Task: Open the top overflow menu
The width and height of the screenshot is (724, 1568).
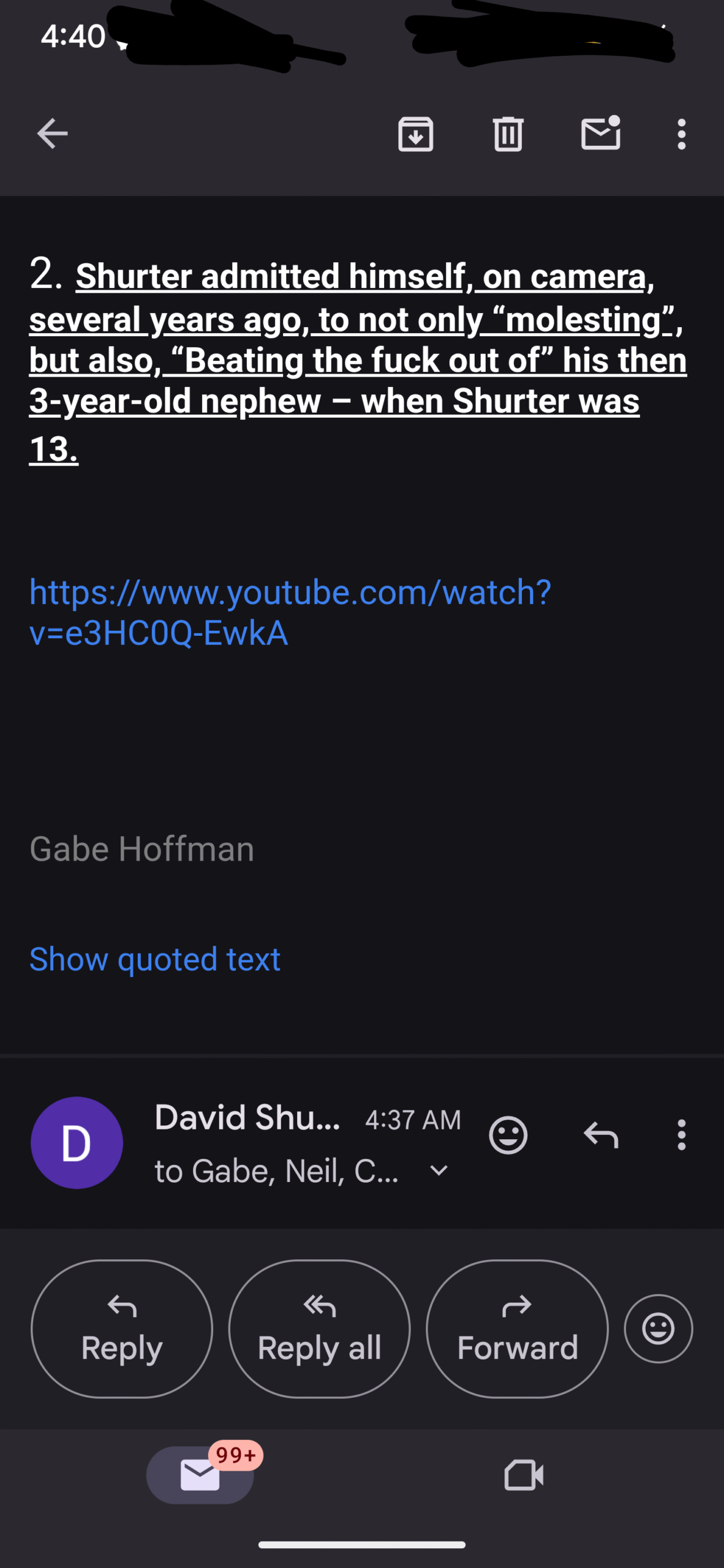Action: [681, 134]
